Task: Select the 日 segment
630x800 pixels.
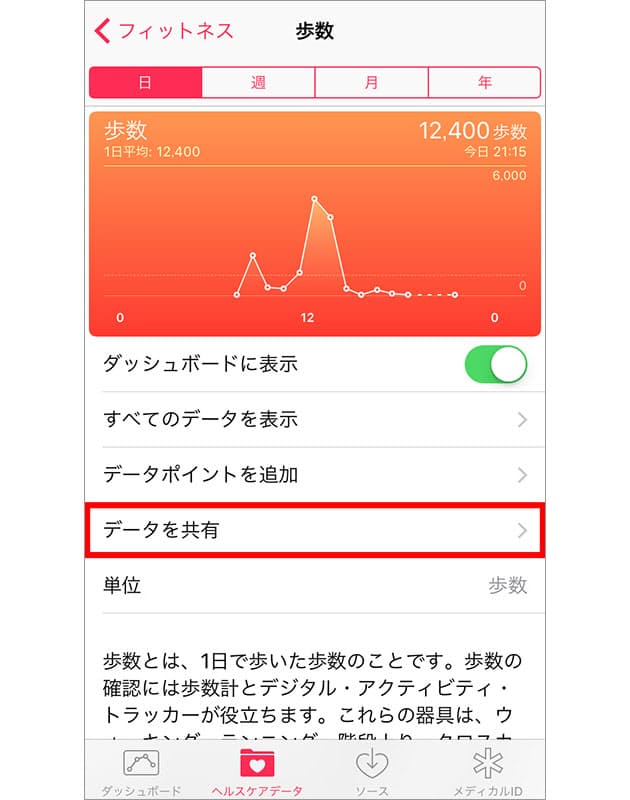Action: [x=146, y=82]
